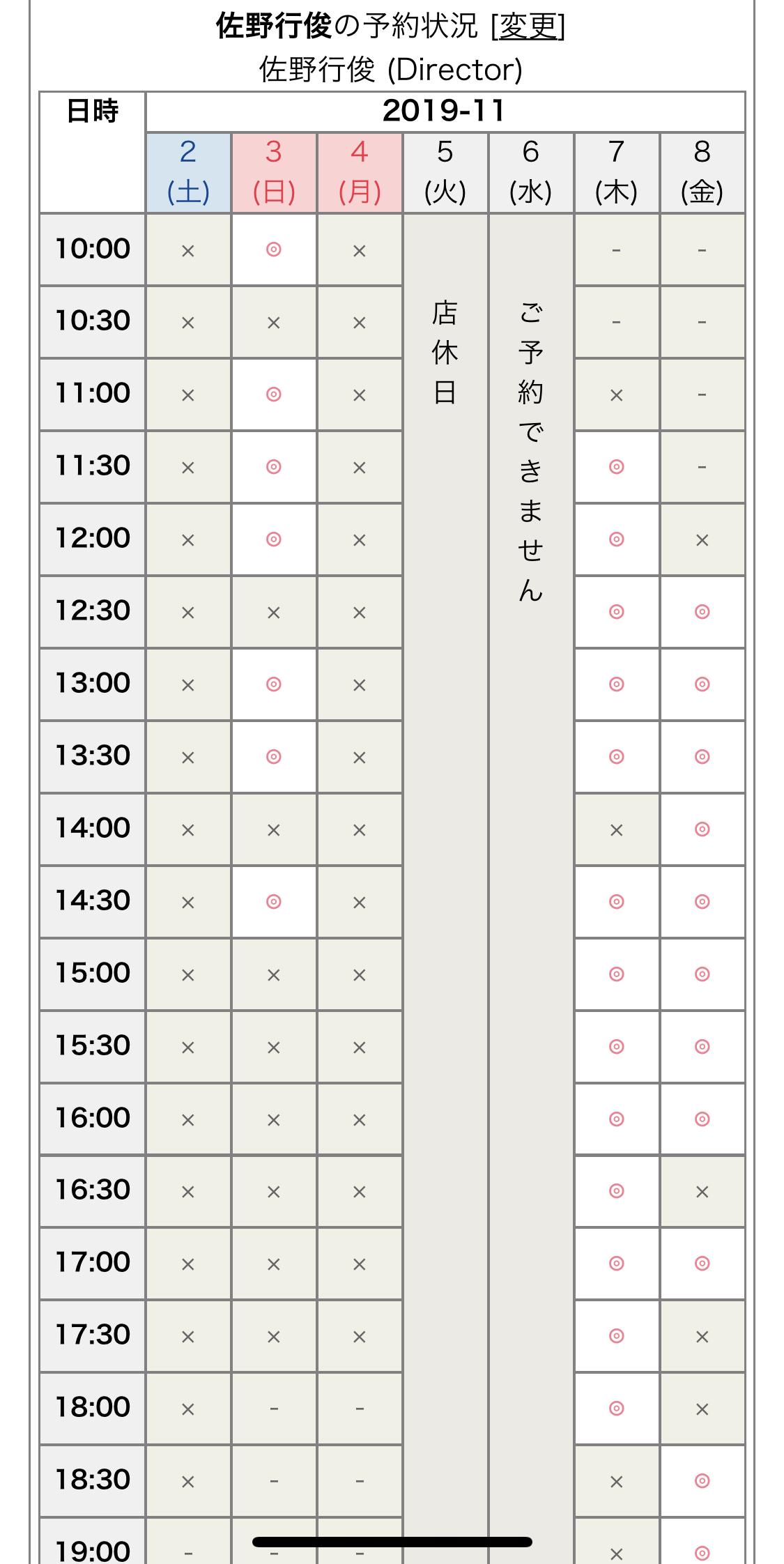
Task: Reserve 11:30 on Thursday the 7th
Action: [x=617, y=467]
